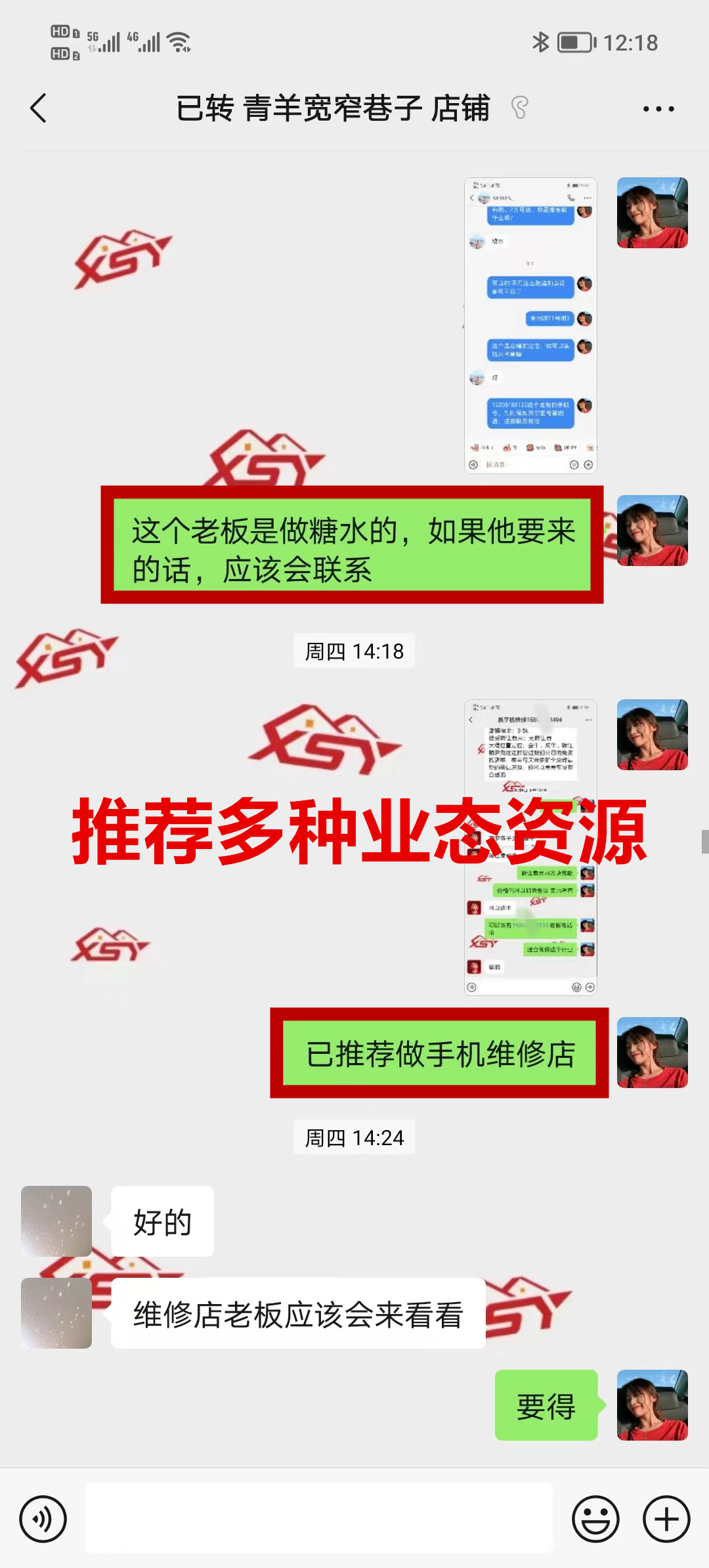The image size is (709, 1568).
Task: Switch to voice message input
Action: [43, 1519]
